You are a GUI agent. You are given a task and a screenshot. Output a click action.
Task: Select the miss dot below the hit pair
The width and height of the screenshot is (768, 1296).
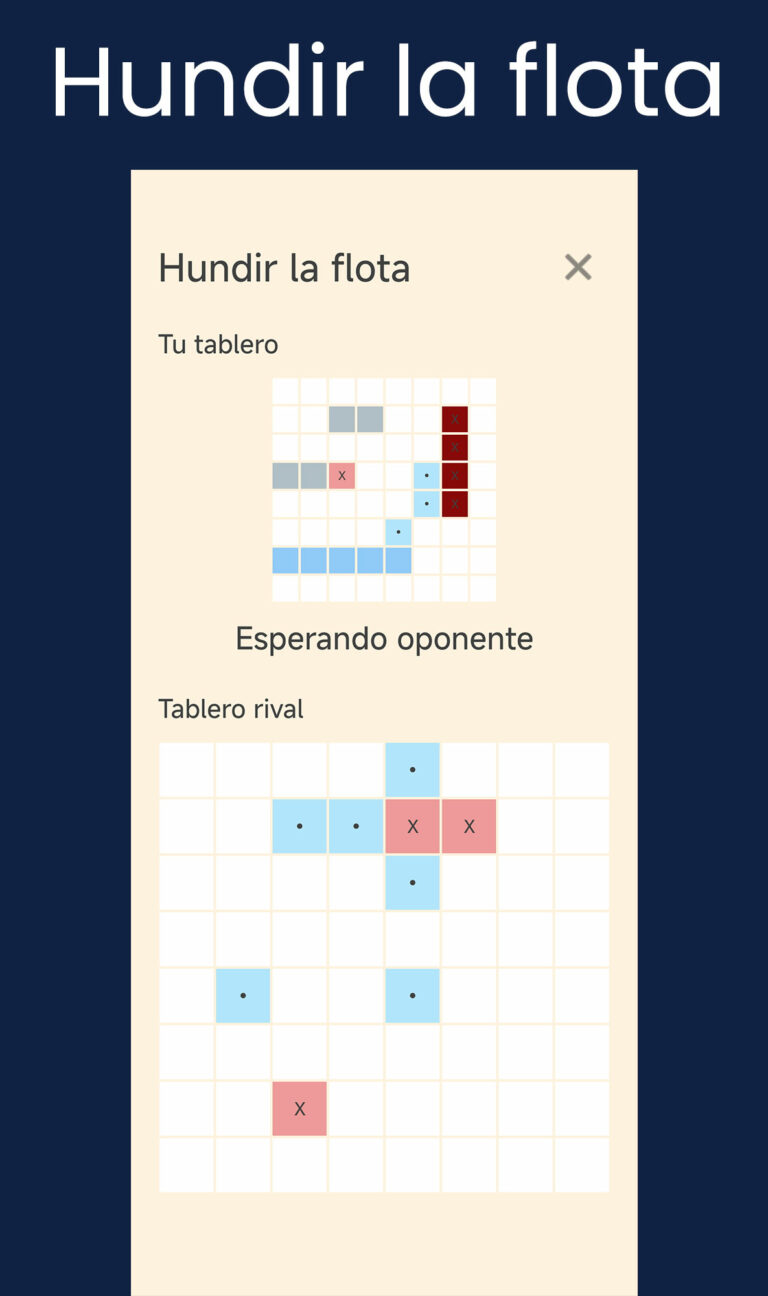tap(412, 882)
